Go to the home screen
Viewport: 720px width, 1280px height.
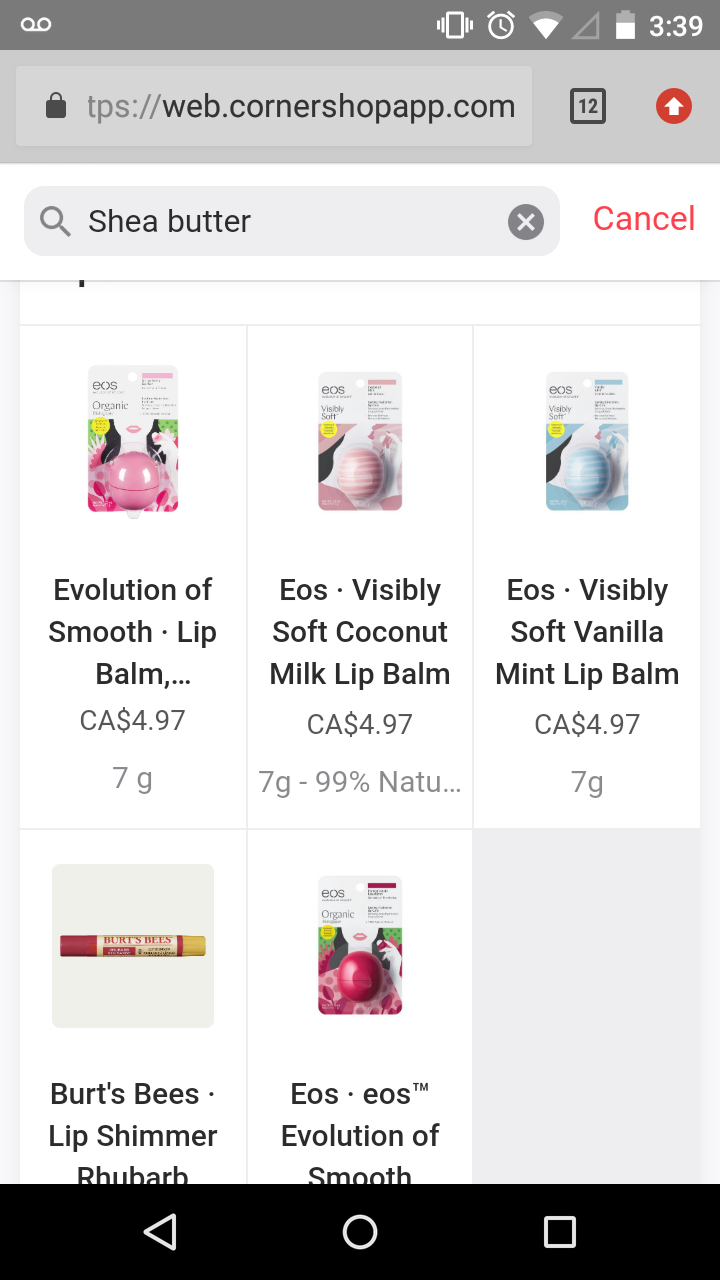360,1232
